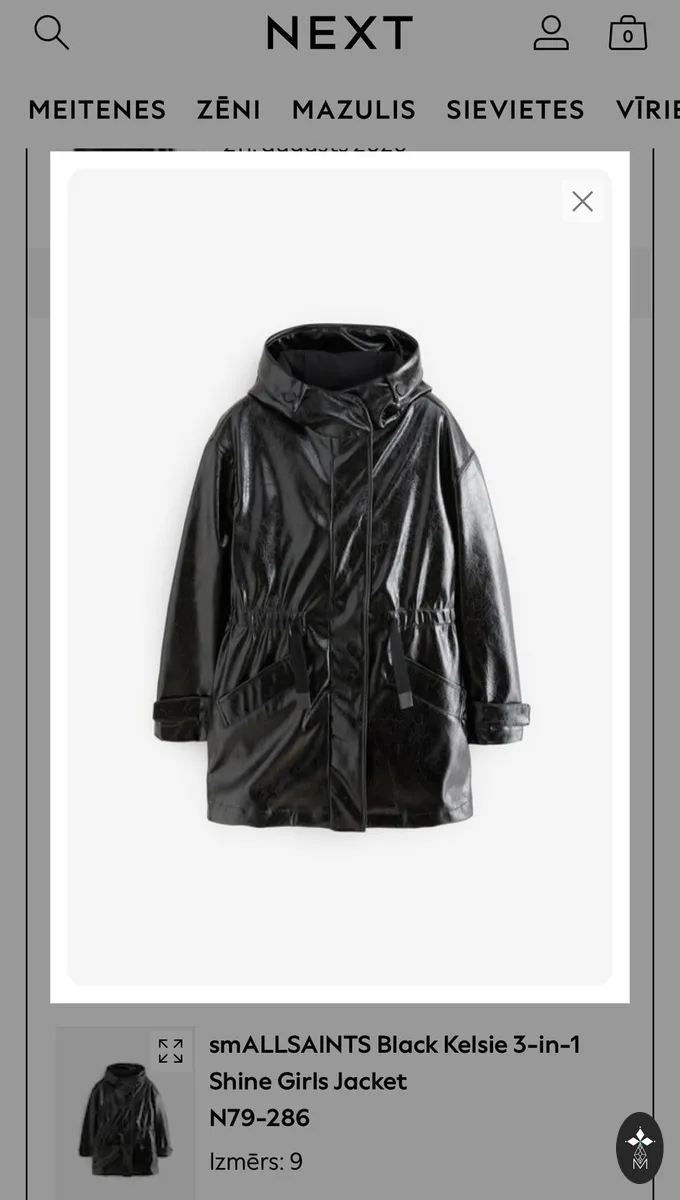Switch to the SIEVIETES category
The image size is (680, 1200).
tap(515, 110)
